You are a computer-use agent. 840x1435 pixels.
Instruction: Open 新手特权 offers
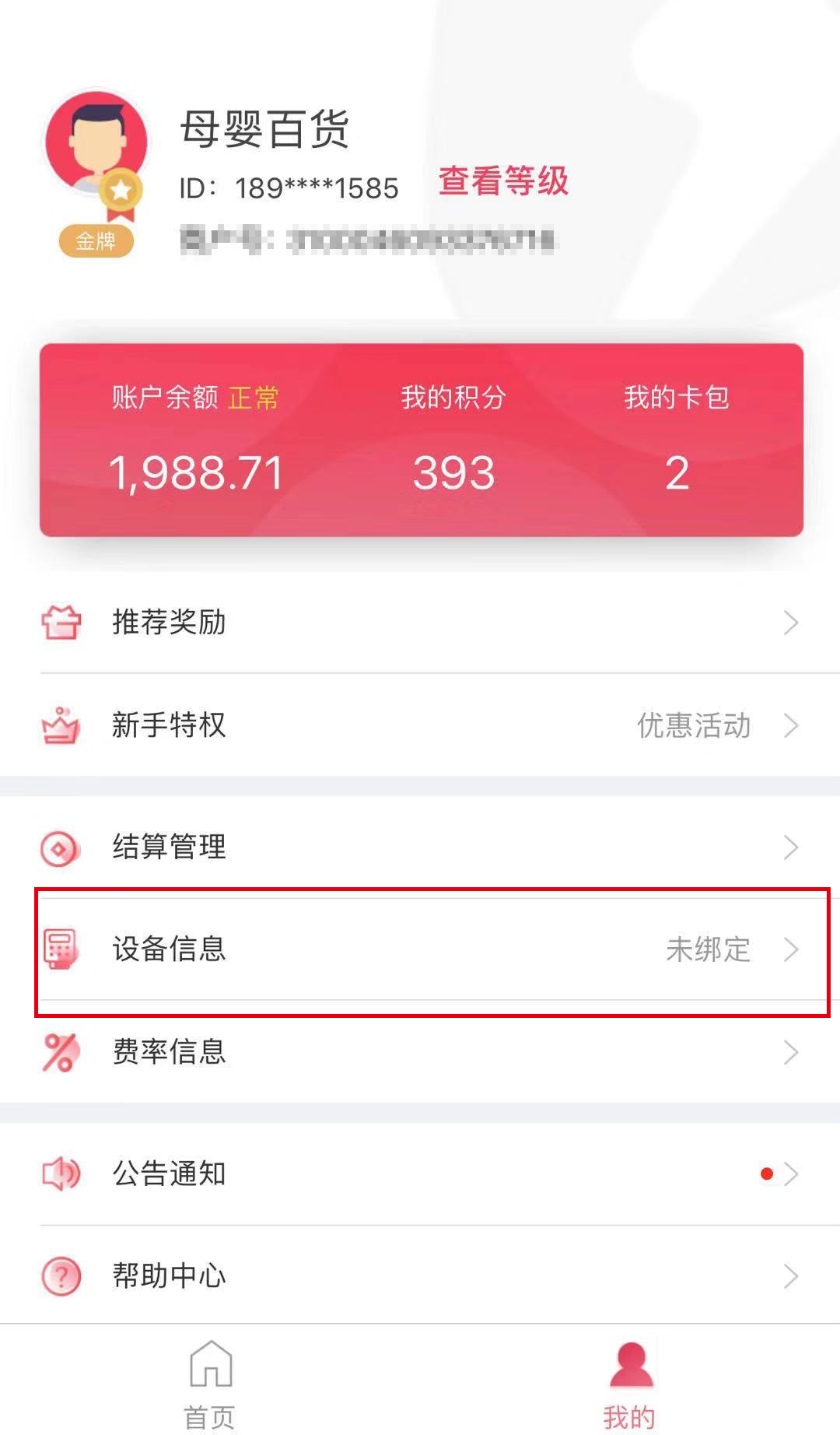pyautogui.click(x=420, y=725)
